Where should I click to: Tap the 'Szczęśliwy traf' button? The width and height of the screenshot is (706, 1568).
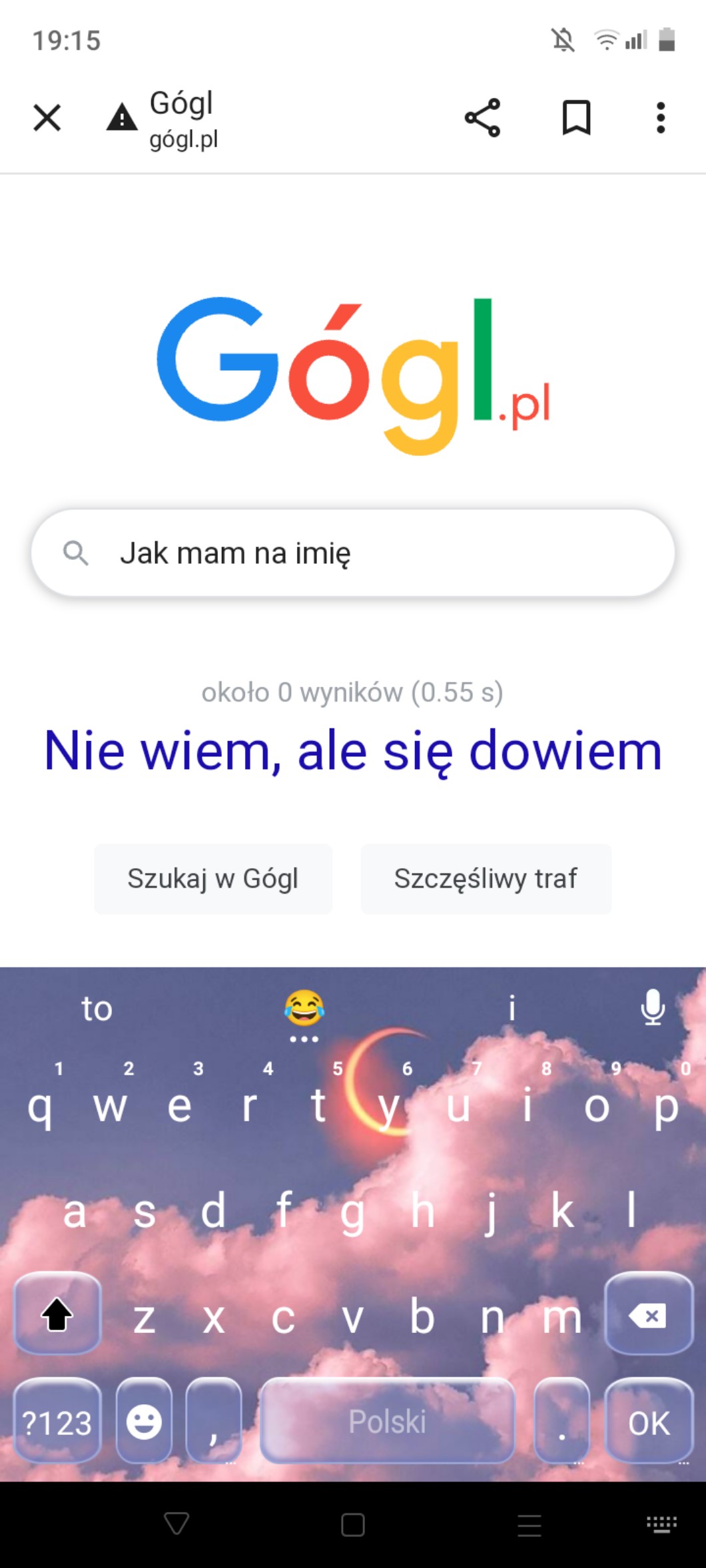(x=486, y=879)
